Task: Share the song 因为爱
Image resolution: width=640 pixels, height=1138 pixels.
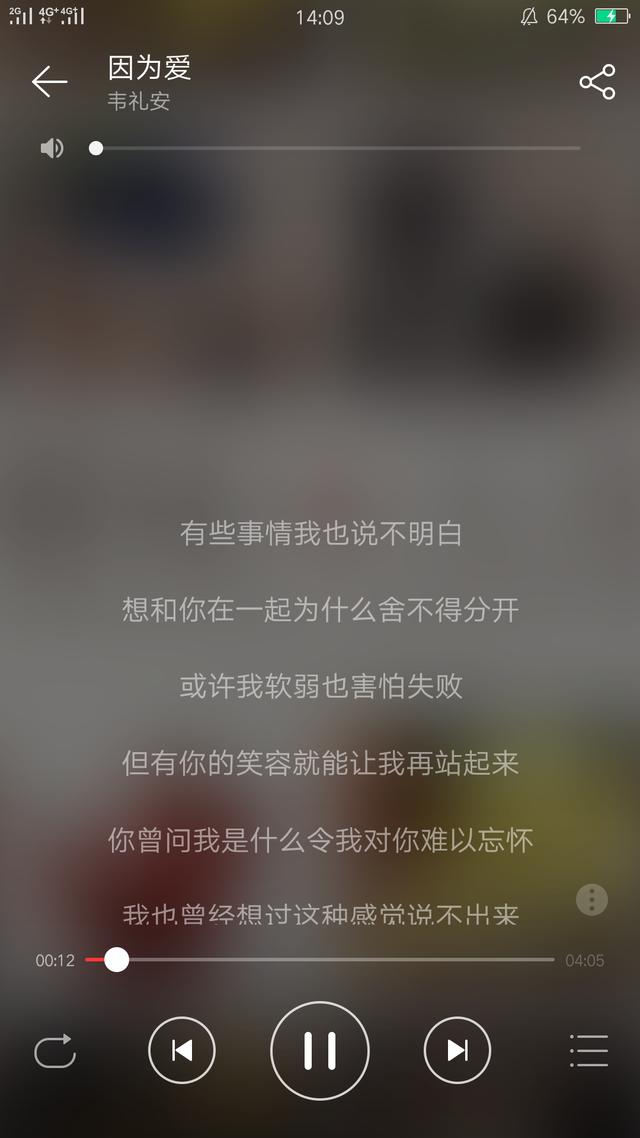Action: click(x=597, y=81)
